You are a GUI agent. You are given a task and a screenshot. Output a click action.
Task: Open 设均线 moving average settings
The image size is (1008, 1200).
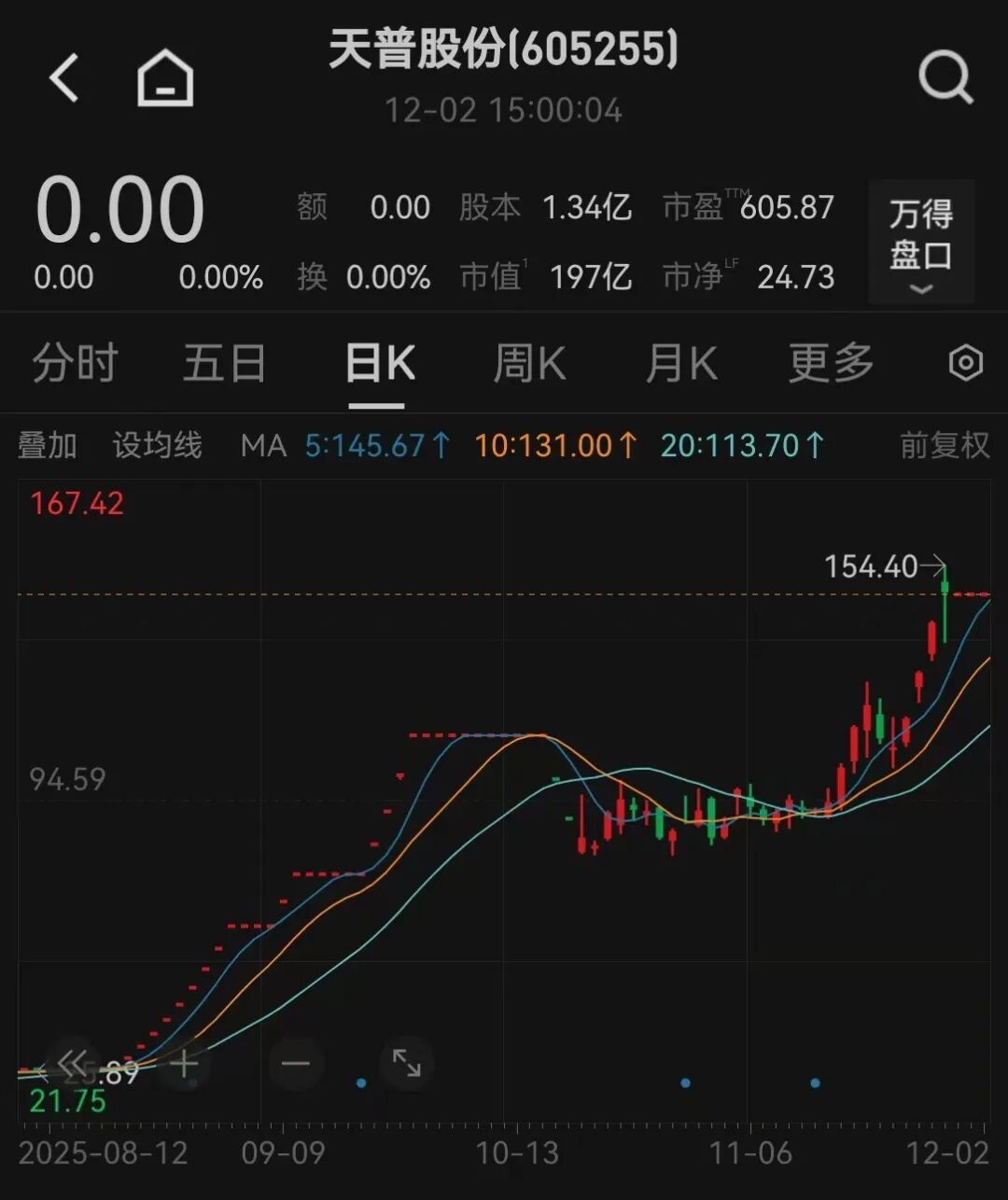click(157, 446)
